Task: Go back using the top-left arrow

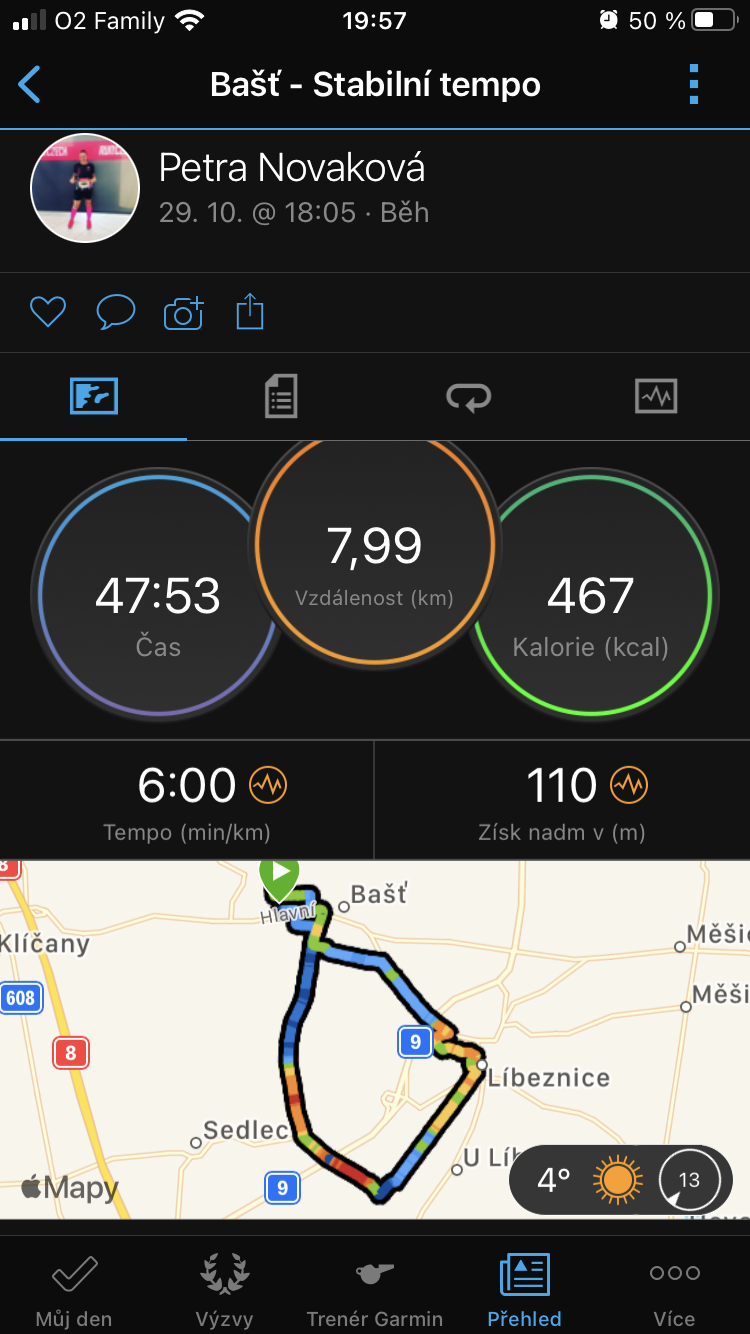Action: 30,85
